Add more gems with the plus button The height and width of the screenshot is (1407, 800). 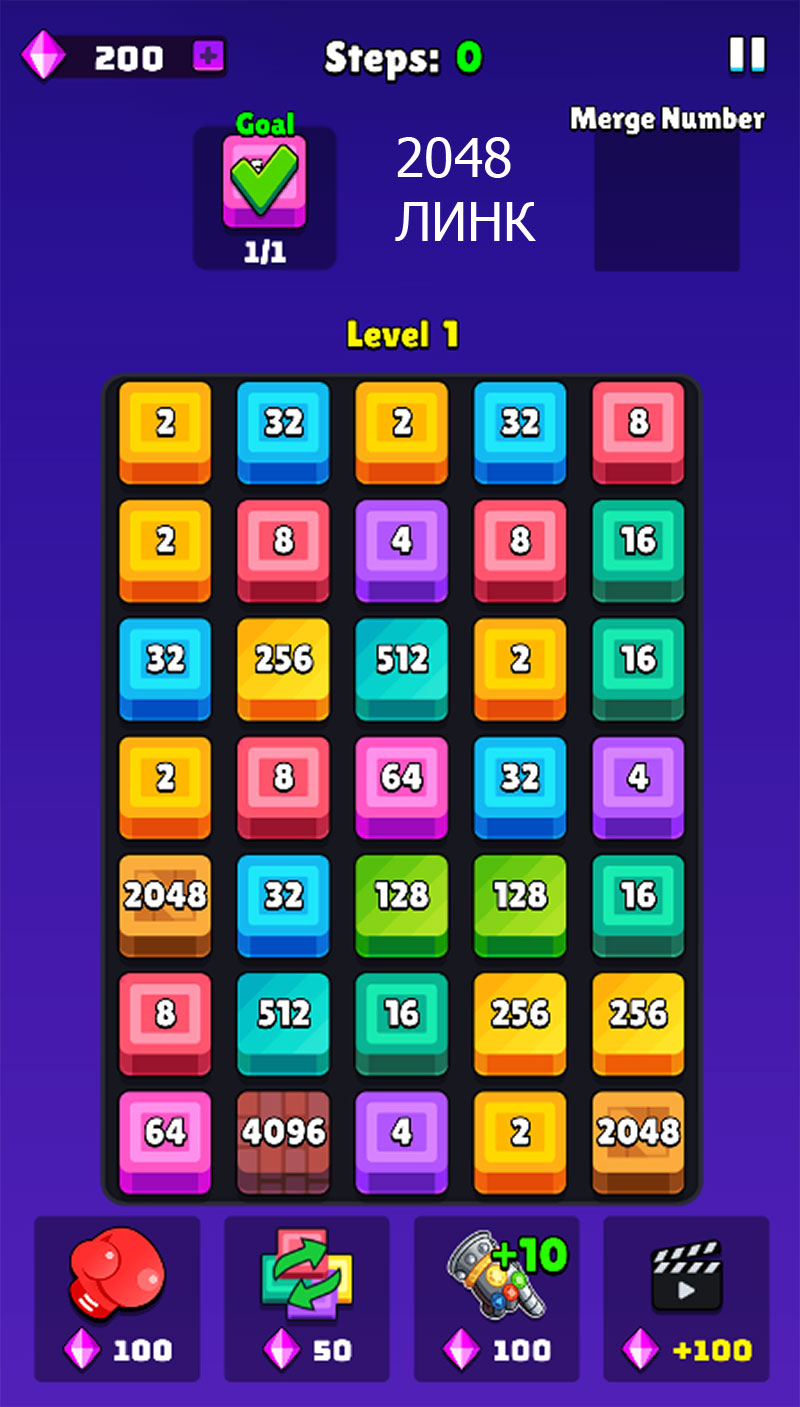[x=209, y=57]
